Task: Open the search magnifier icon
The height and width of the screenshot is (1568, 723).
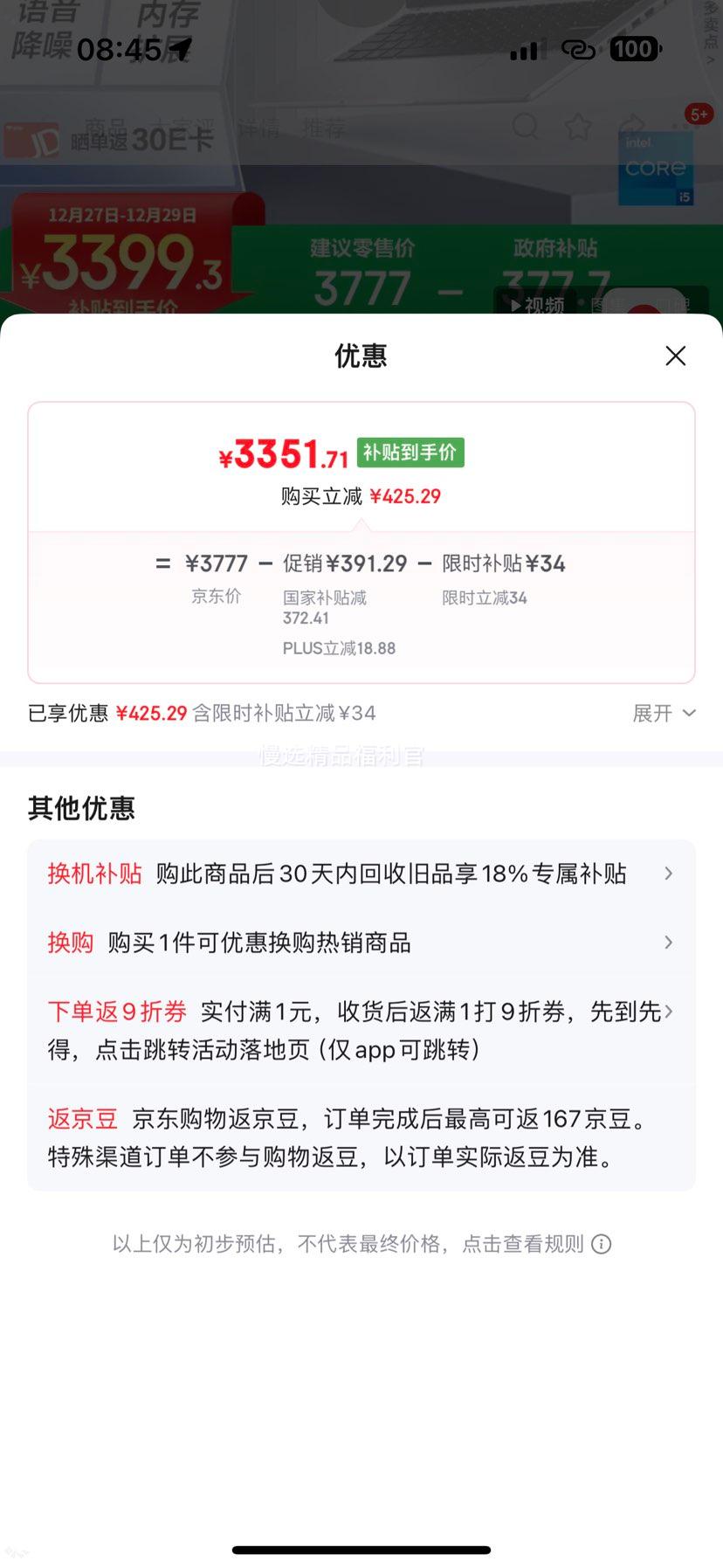Action: coord(527,127)
